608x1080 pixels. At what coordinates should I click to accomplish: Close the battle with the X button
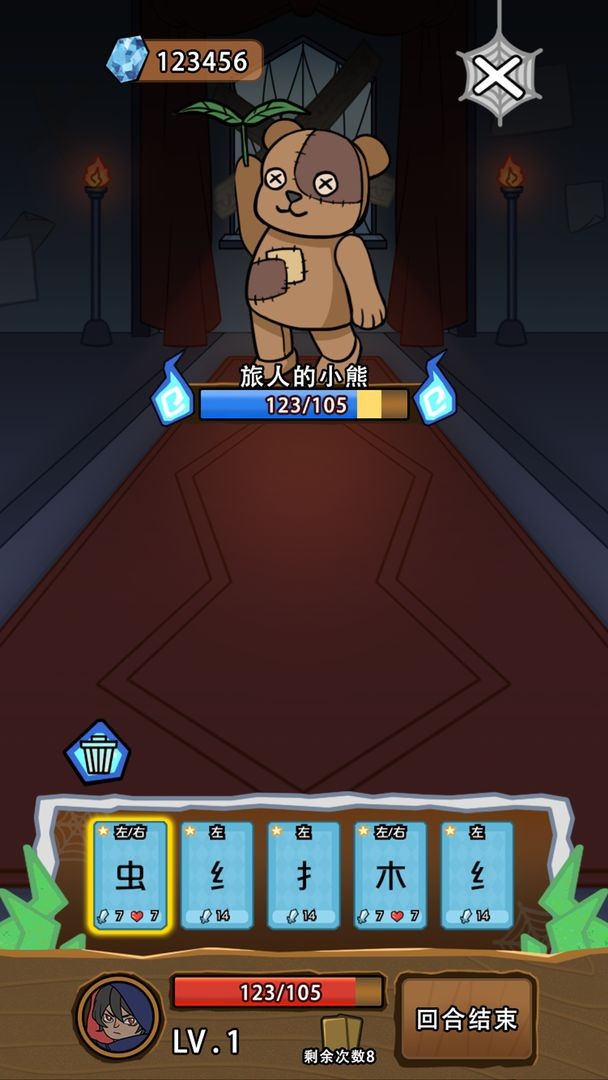click(499, 75)
